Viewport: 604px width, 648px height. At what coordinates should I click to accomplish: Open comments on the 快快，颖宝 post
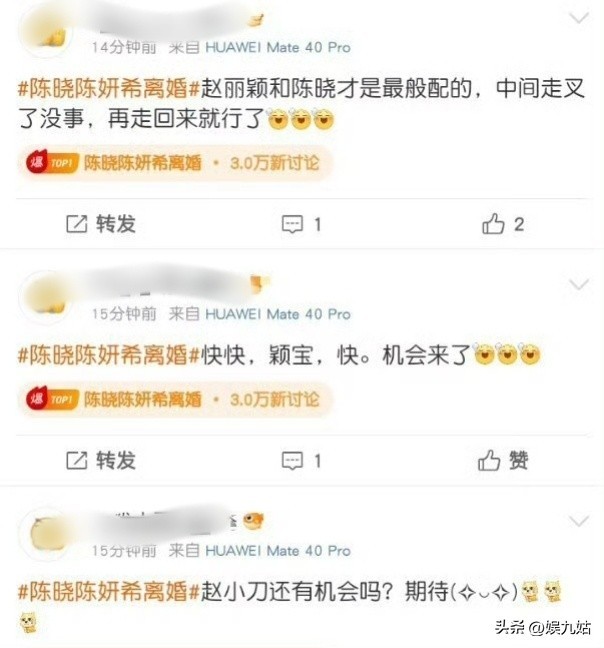point(301,460)
